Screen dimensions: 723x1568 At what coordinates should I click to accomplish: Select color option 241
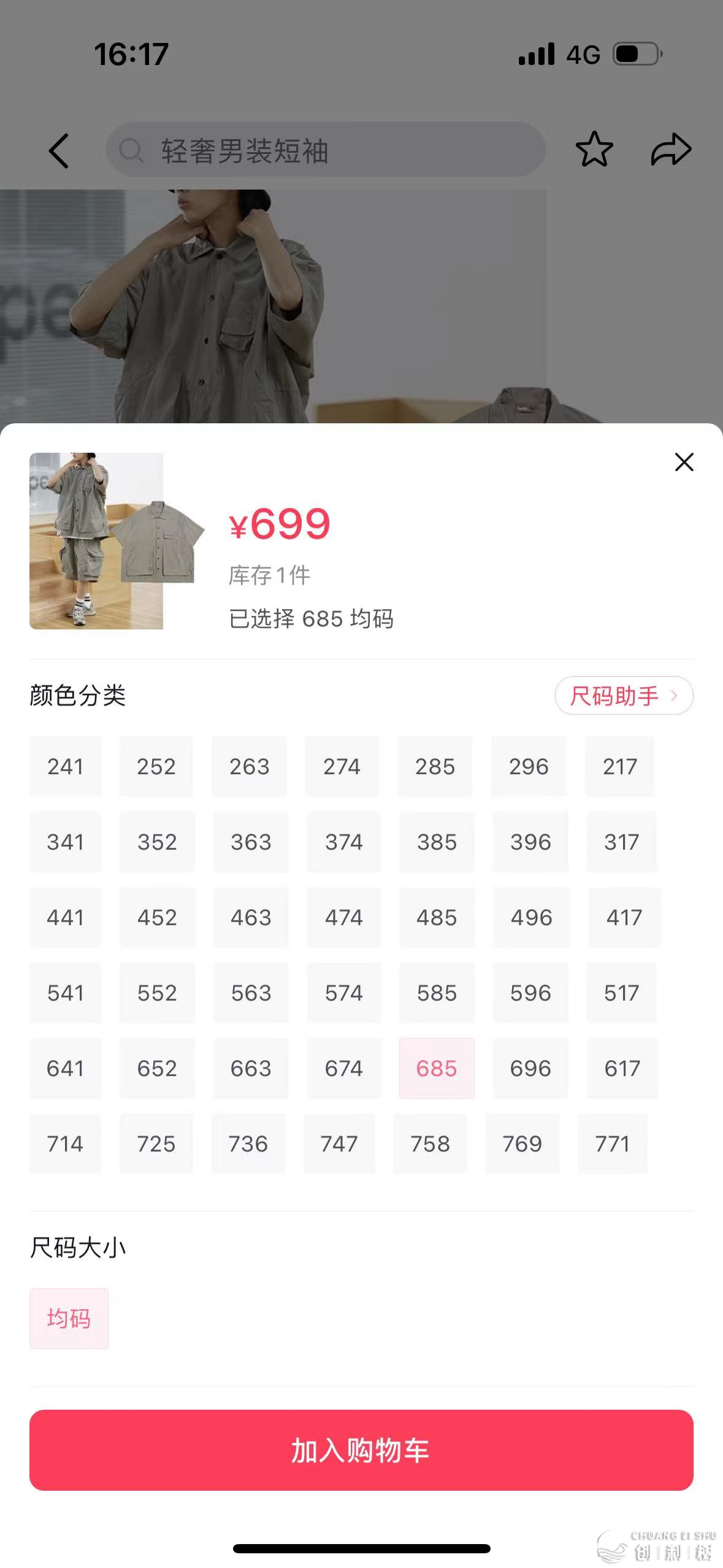pyautogui.click(x=65, y=767)
